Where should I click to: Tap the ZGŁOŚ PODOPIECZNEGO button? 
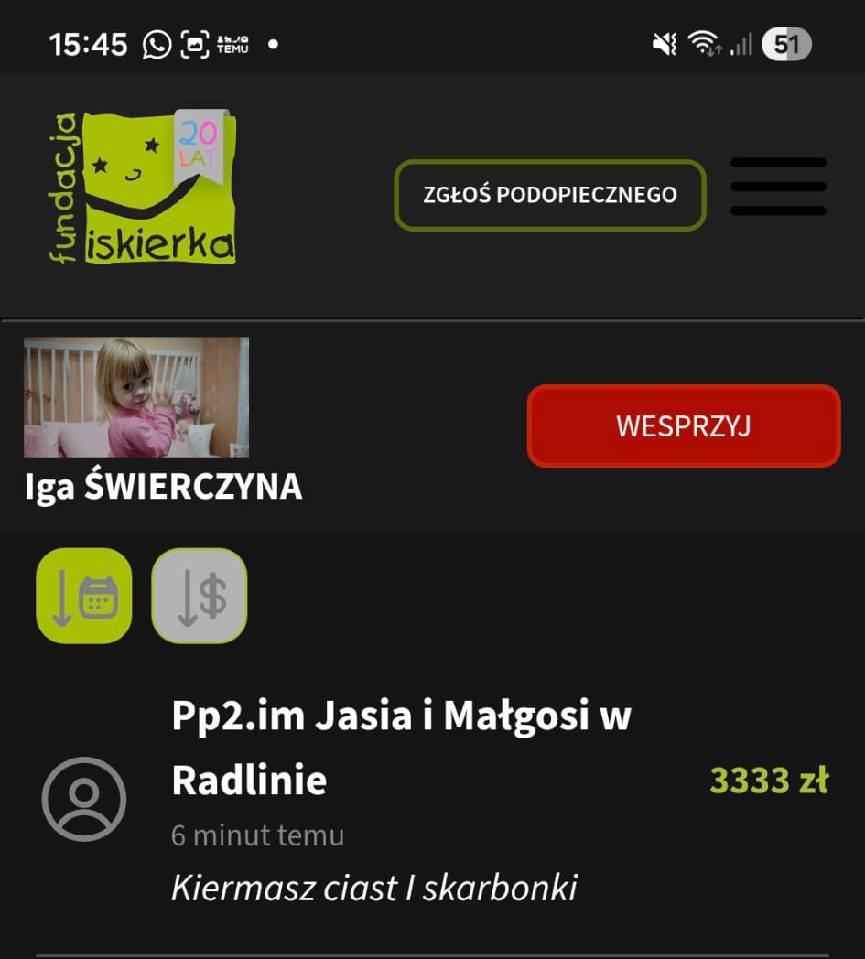tap(550, 195)
